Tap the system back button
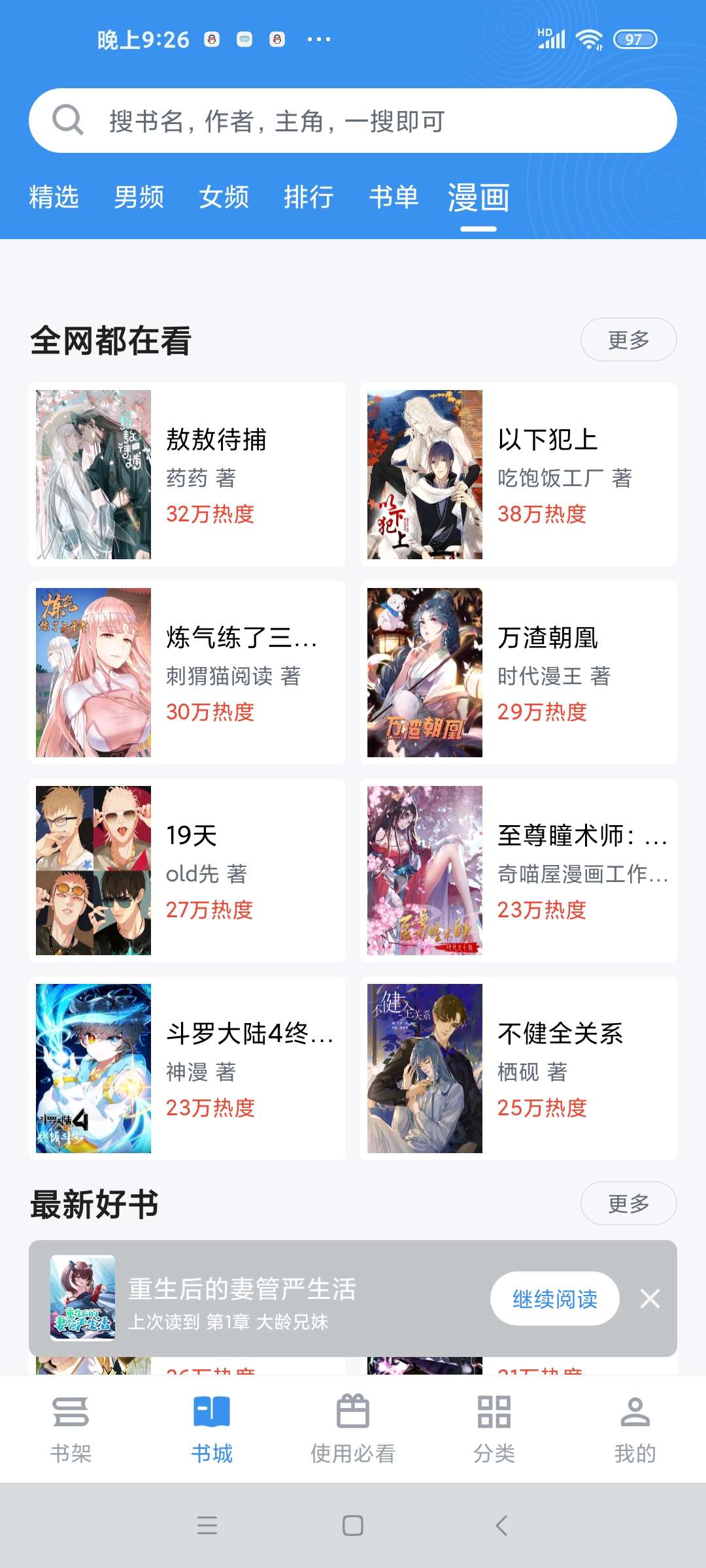Screen dimensions: 706x1568 point(501,1526)
